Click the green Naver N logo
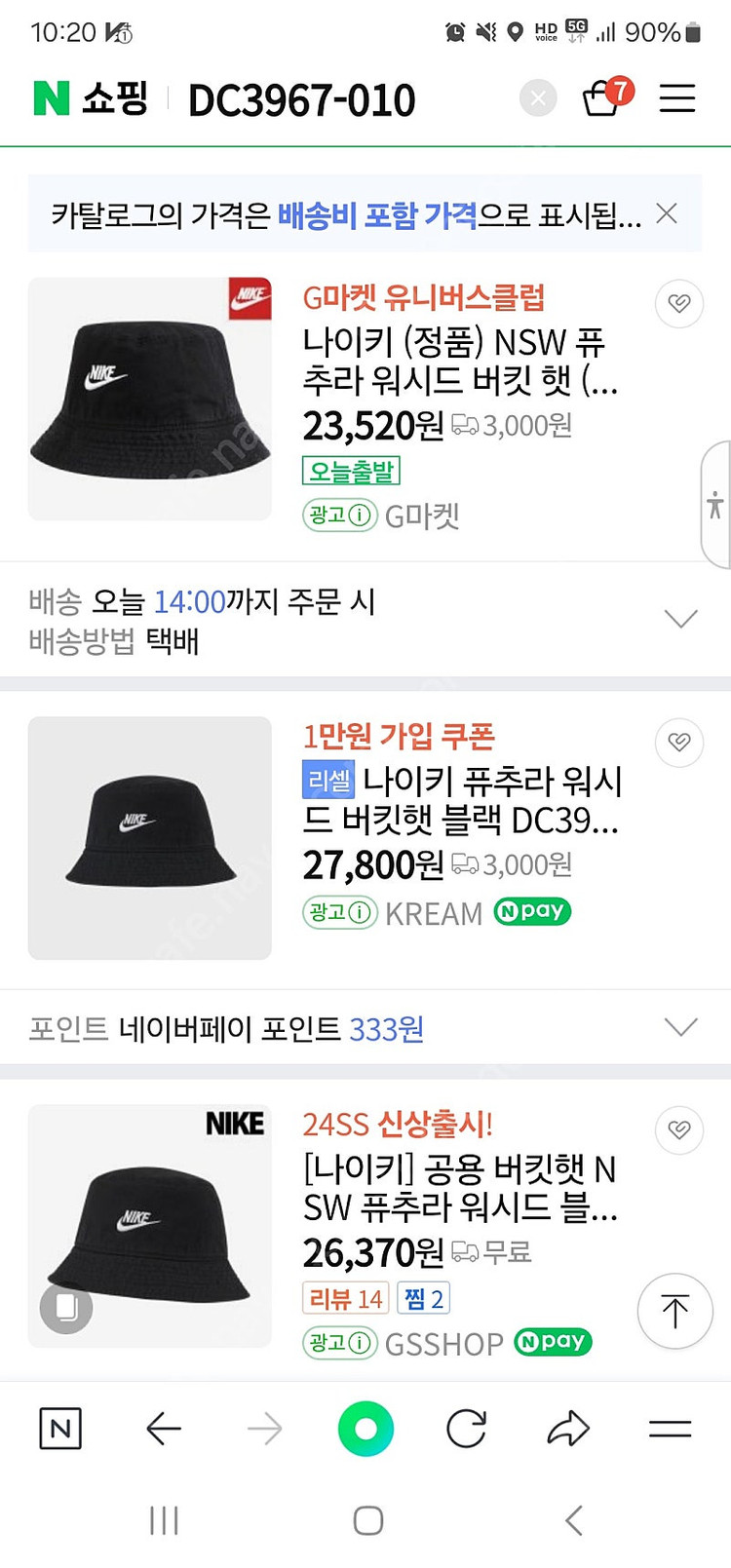 54,97
